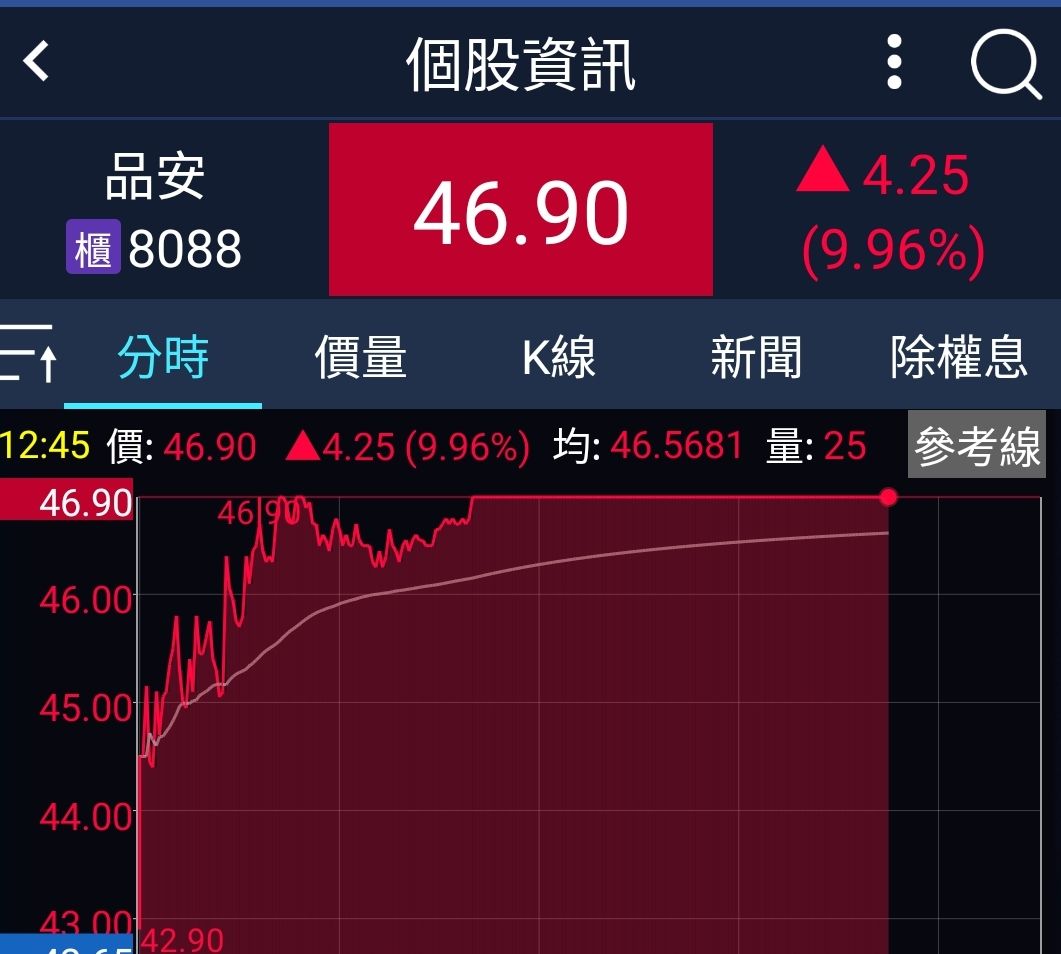The image size is (1061, 954).
Task: Switch to the 分時 tab
Action: pyautogui.click(x=163, y=357)
